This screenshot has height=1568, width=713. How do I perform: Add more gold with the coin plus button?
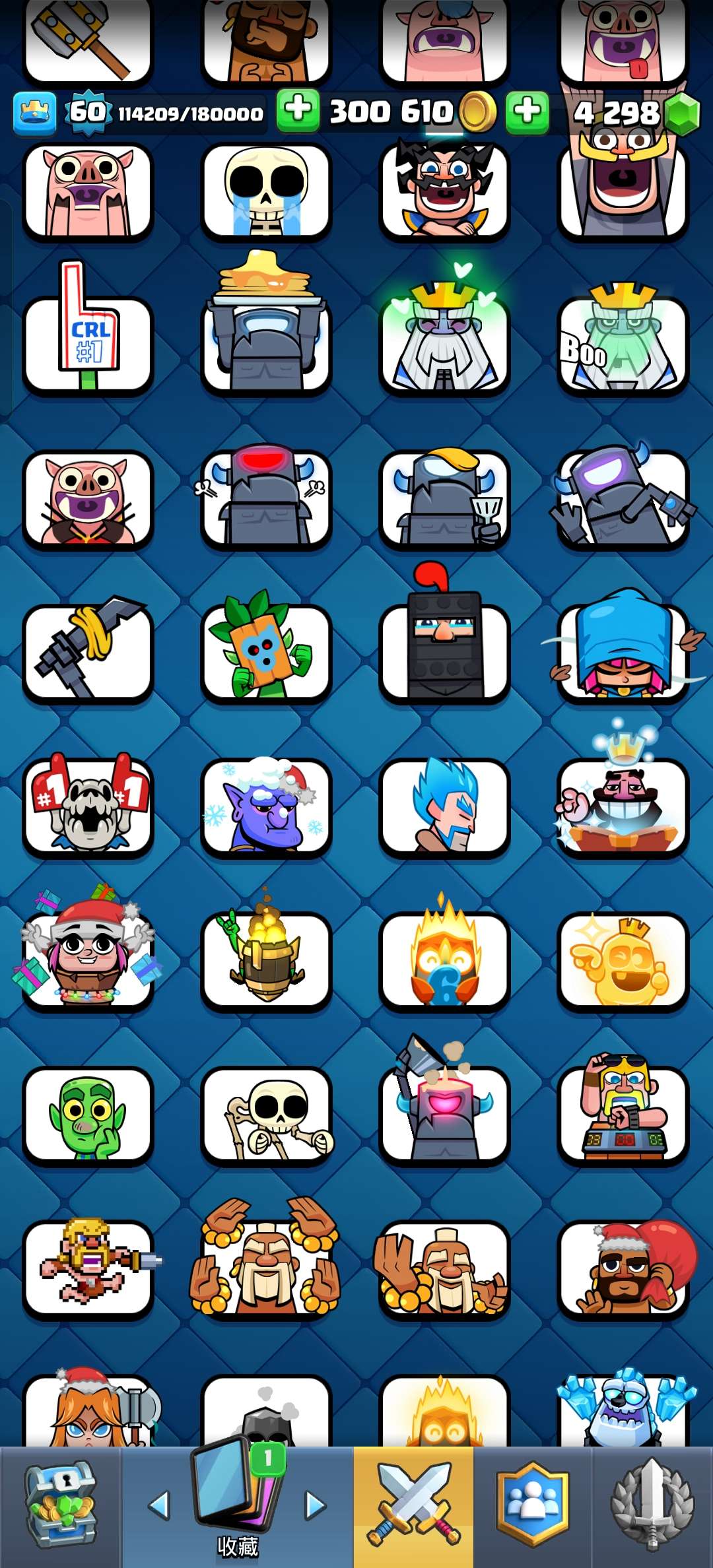click(x=298, y=110)
